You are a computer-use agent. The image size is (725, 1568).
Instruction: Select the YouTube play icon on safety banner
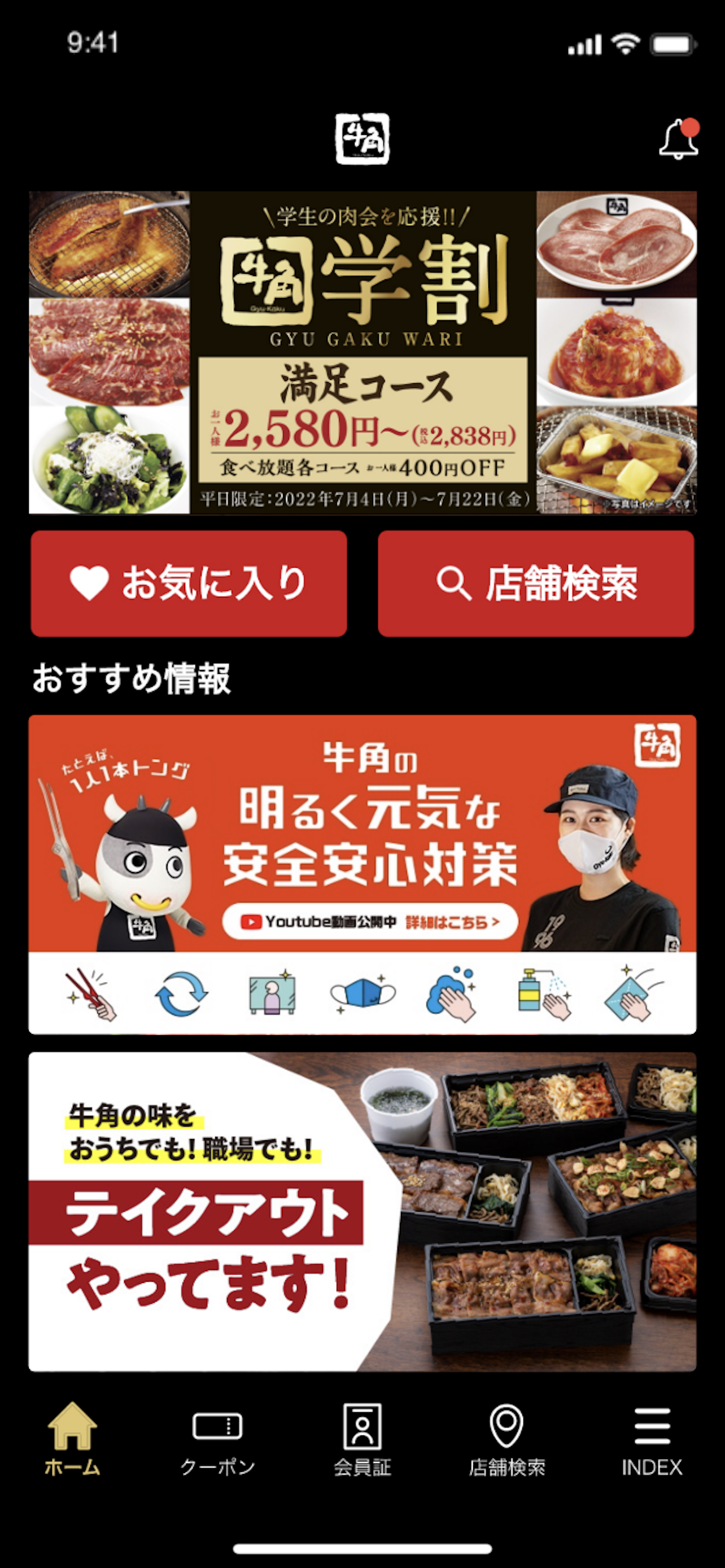(253, 921)
